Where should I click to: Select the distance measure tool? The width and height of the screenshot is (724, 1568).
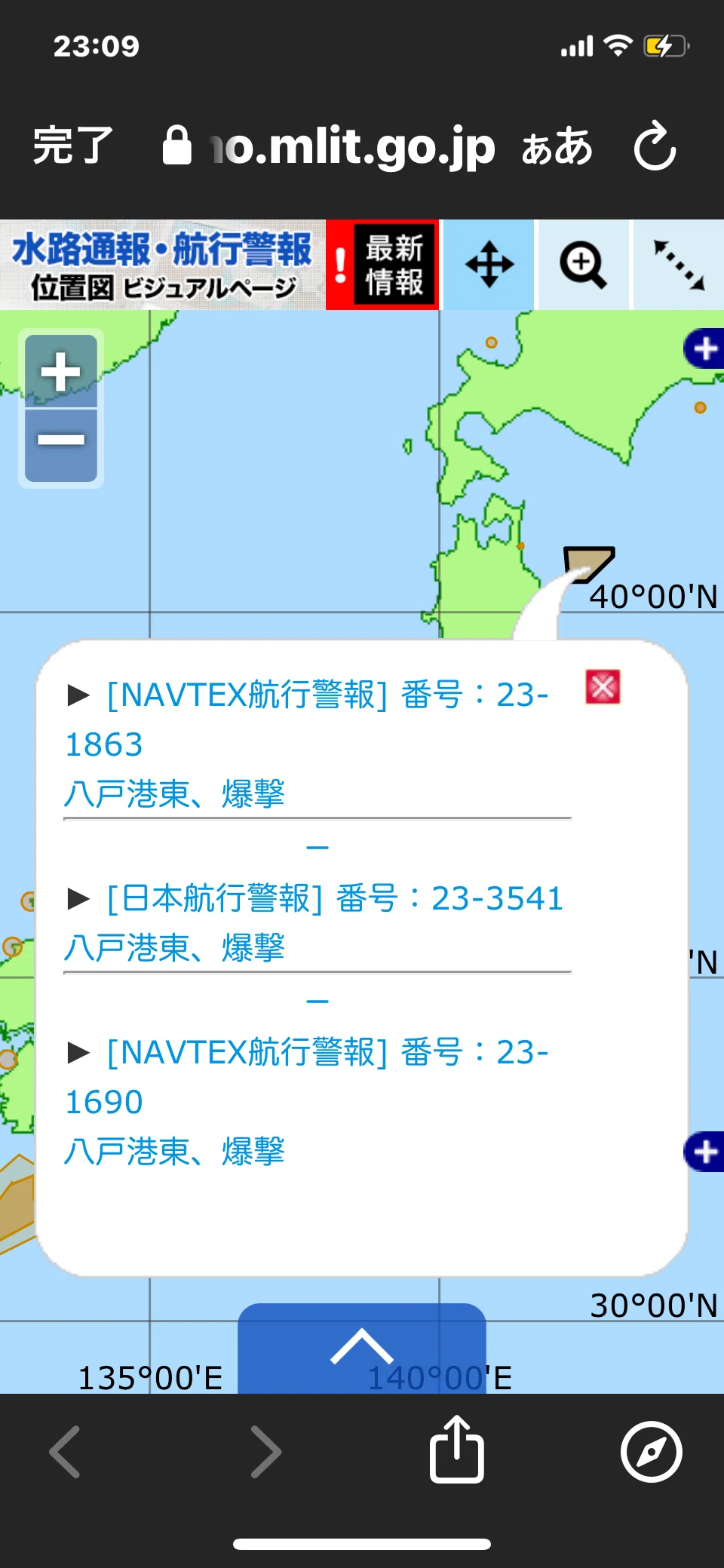(678, 265)
